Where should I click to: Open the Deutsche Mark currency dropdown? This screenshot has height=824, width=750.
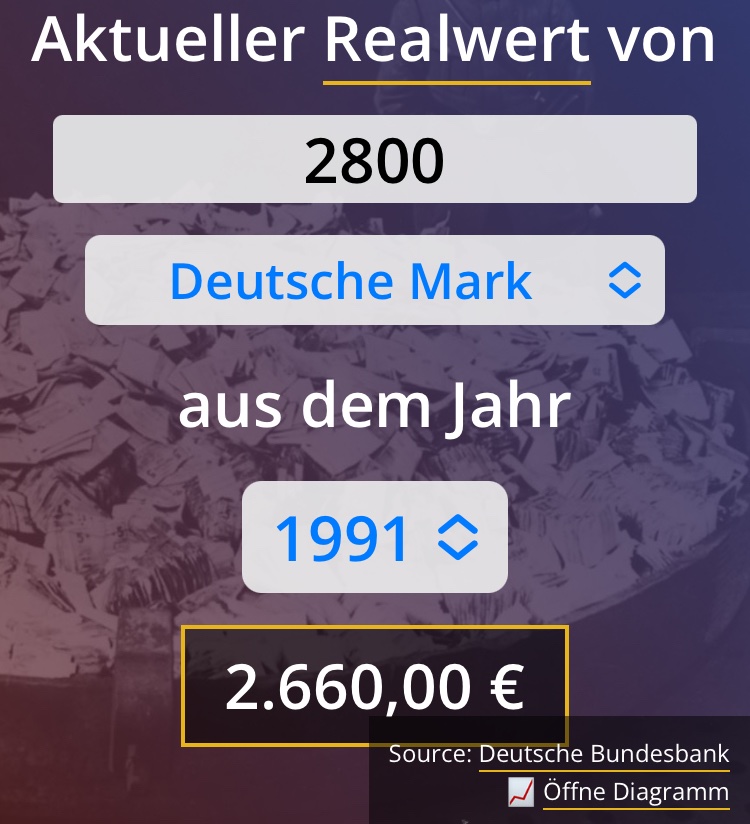pos(374,281)
